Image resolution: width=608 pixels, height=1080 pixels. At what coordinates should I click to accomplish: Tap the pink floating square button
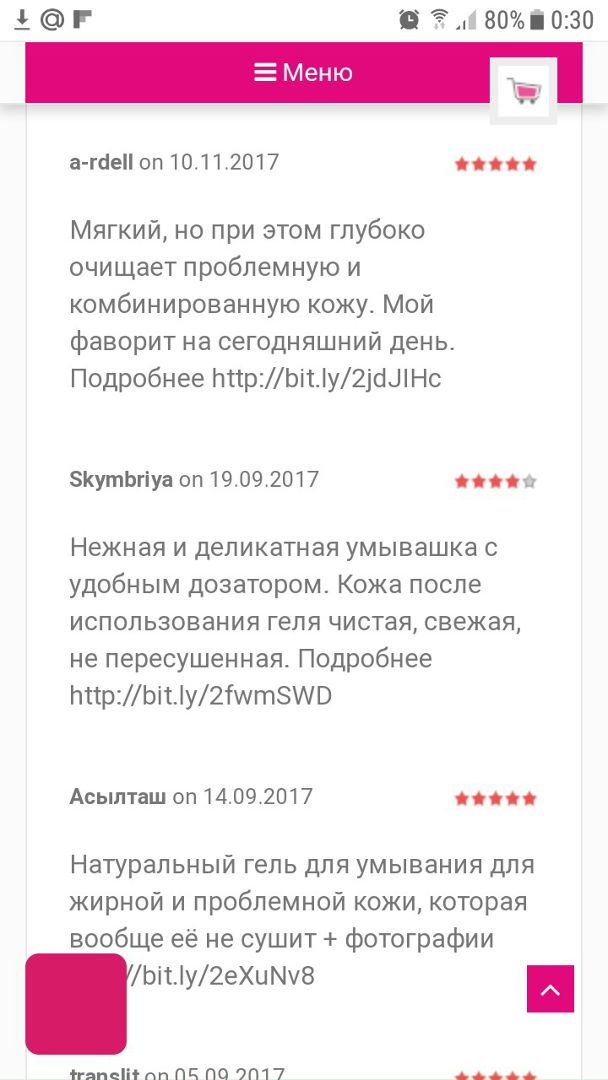pos(76,1003)
